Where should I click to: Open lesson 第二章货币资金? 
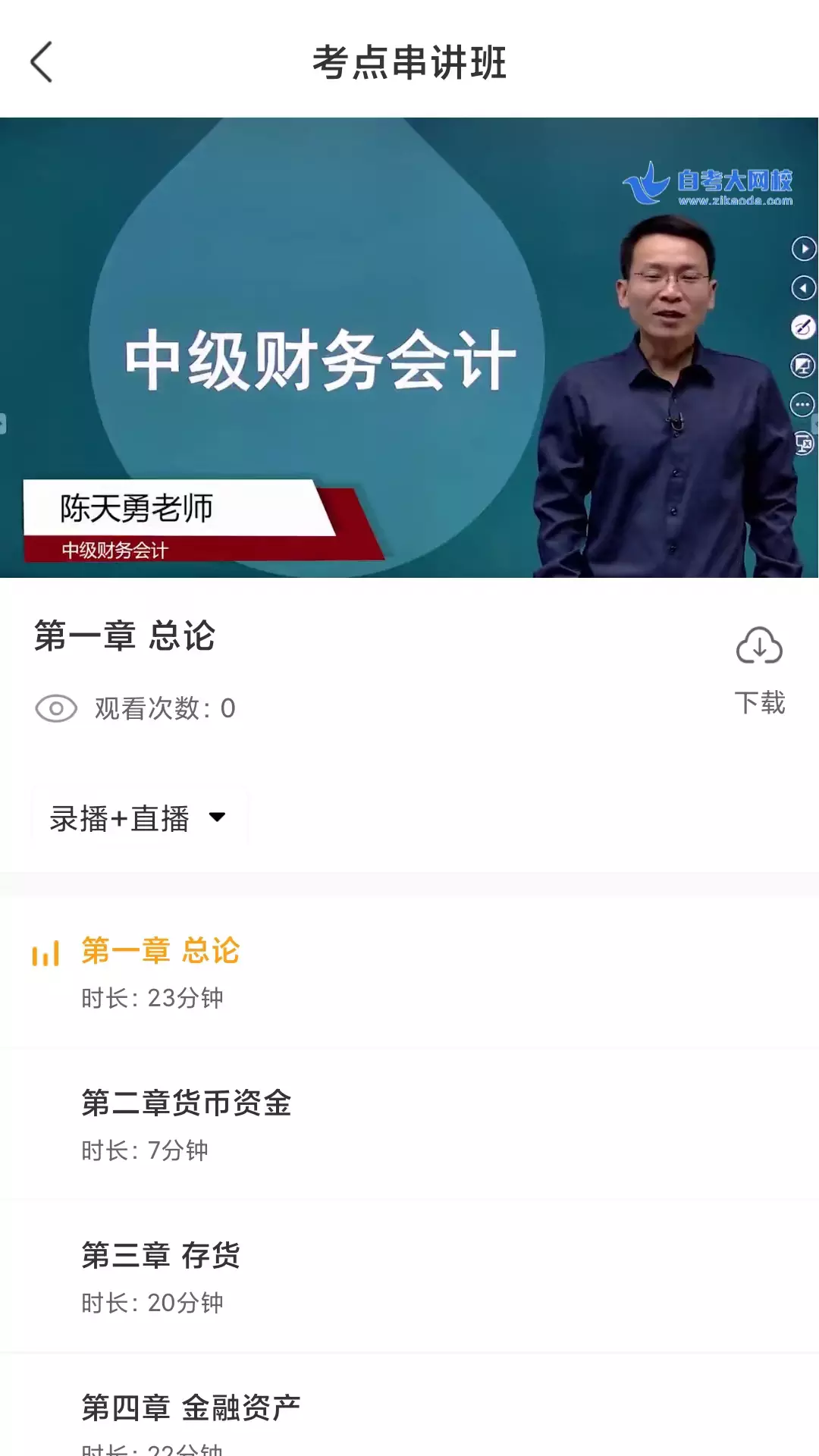(x=409, y=1125)
